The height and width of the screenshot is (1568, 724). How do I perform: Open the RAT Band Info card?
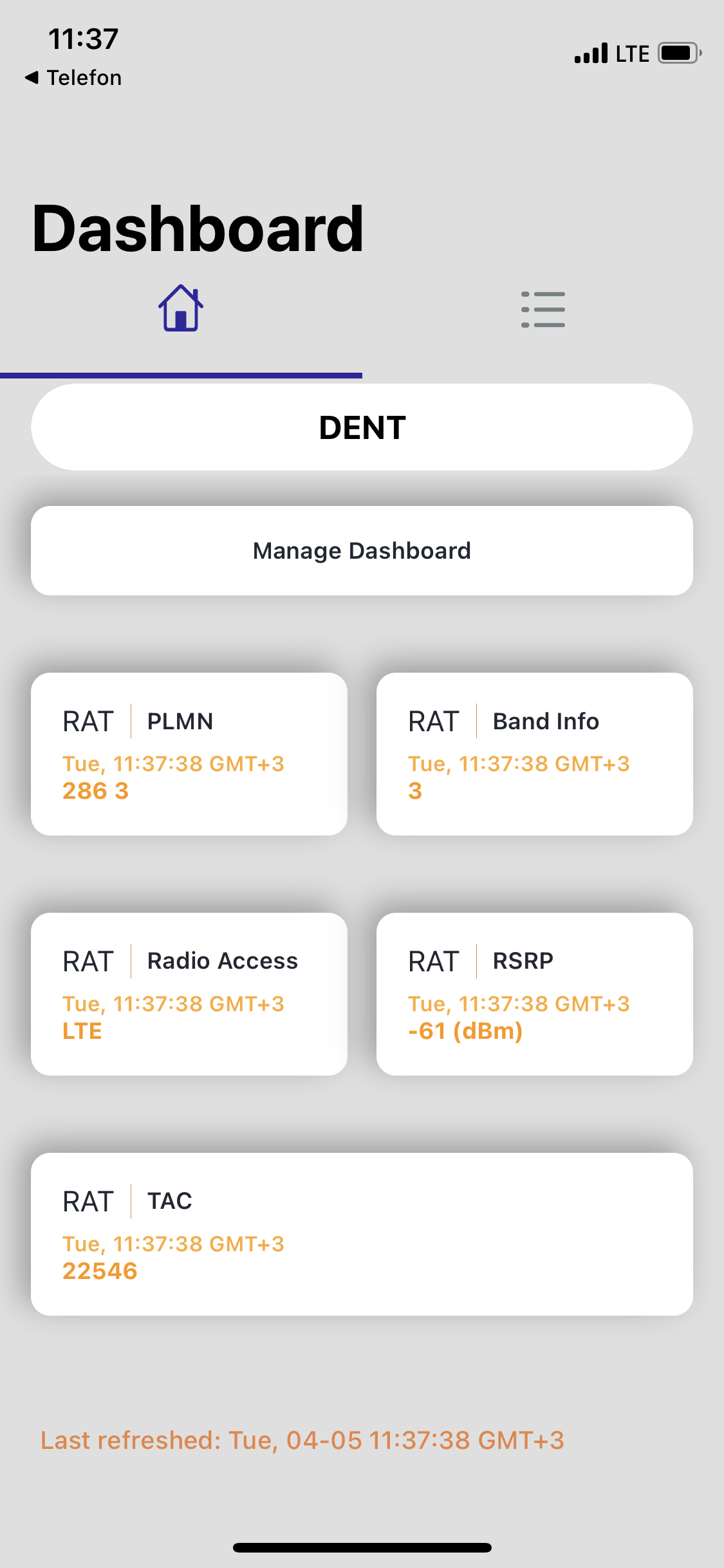[x=535, y=754]
